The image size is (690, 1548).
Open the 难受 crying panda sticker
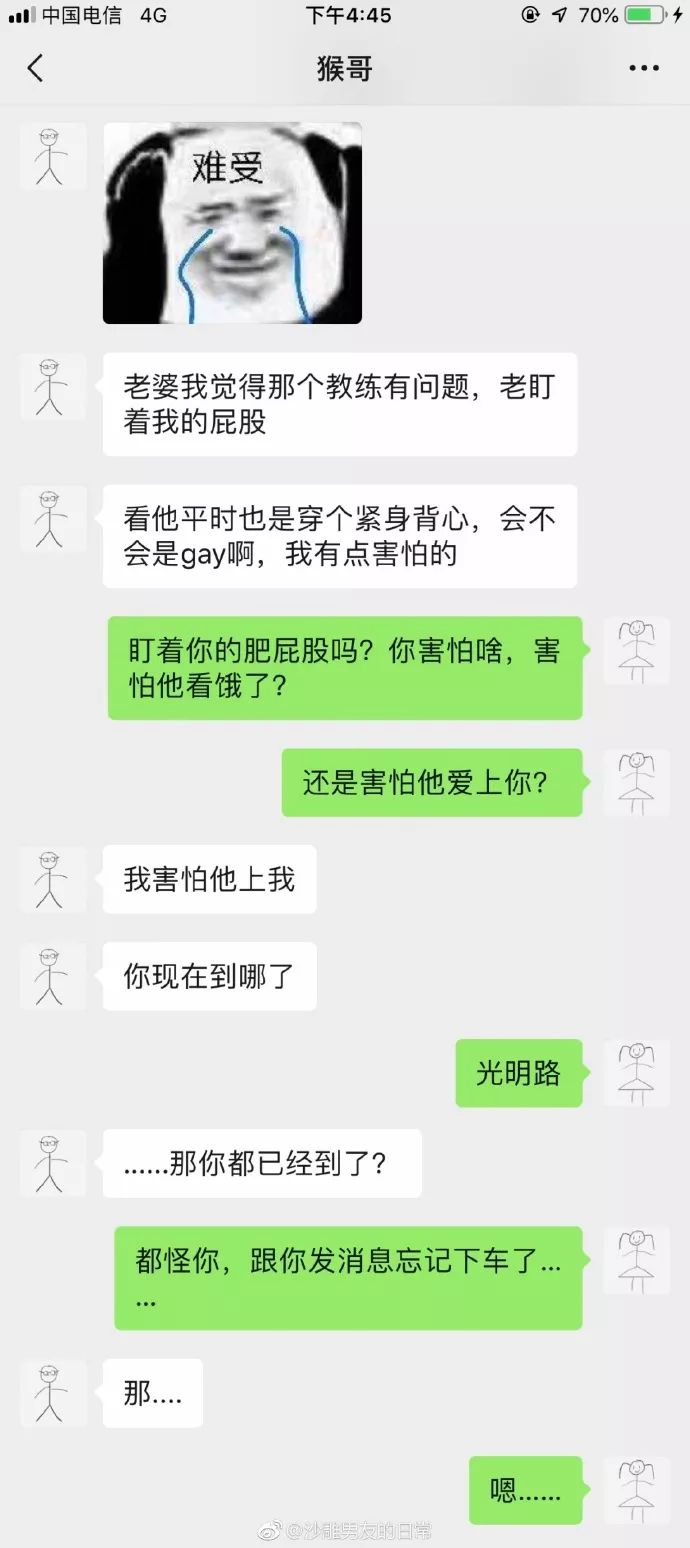pos(232,223)
